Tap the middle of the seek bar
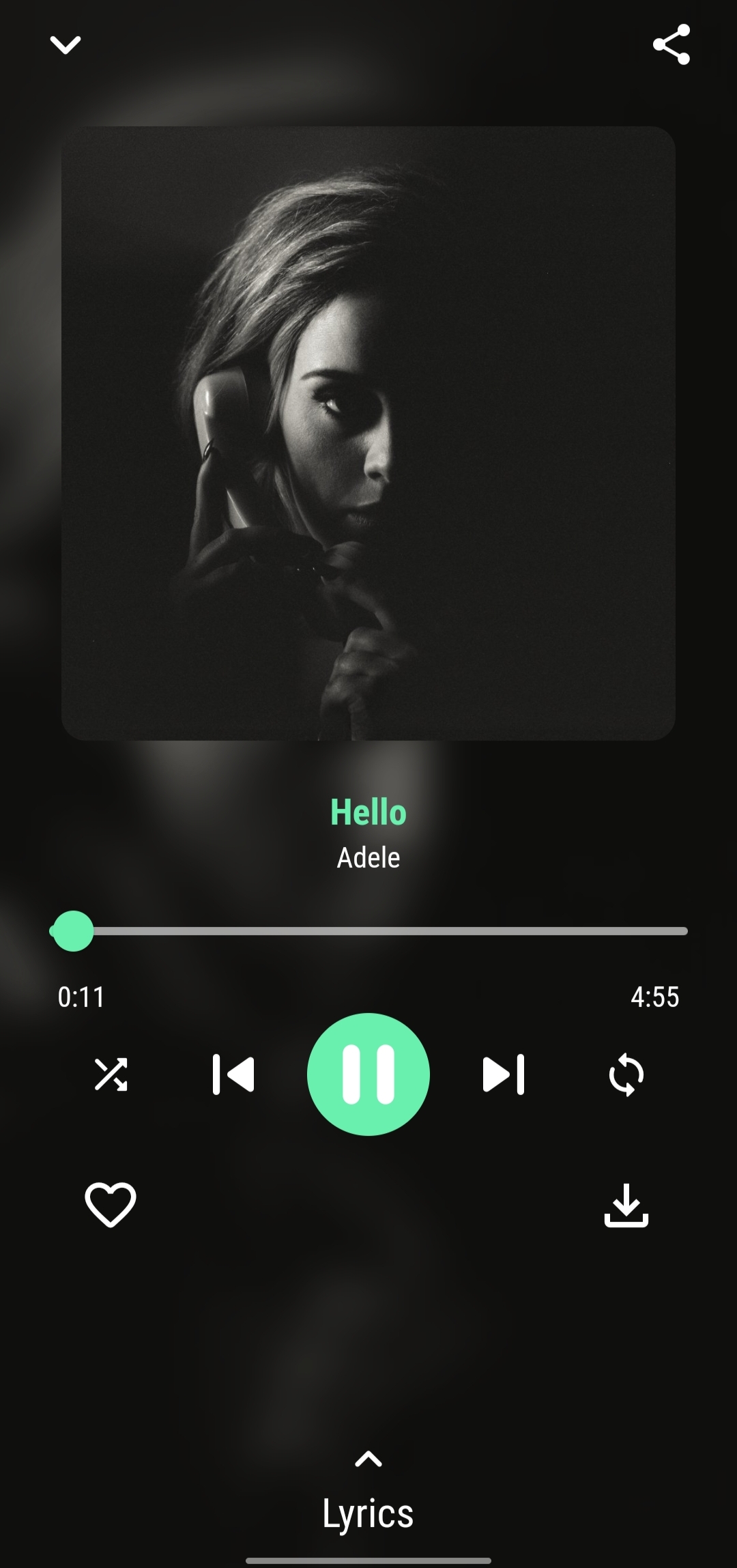This screenshot has width=737, height=1568. [369, 931]
